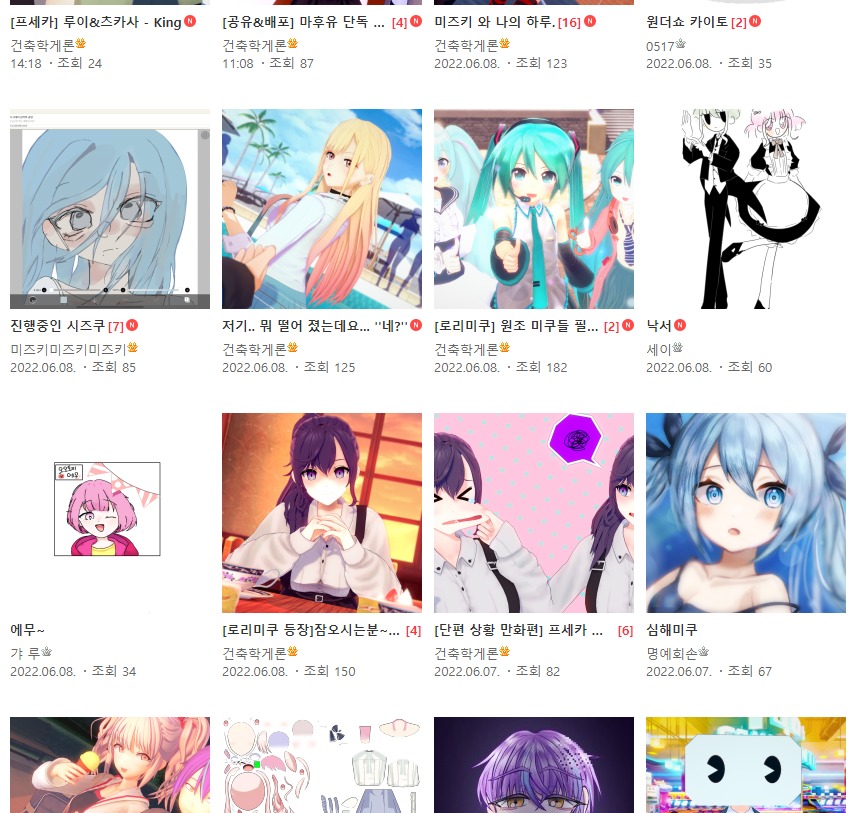Open the post '진행중인 시즈쿠'
866x813 pixels.
coord(57,326)
